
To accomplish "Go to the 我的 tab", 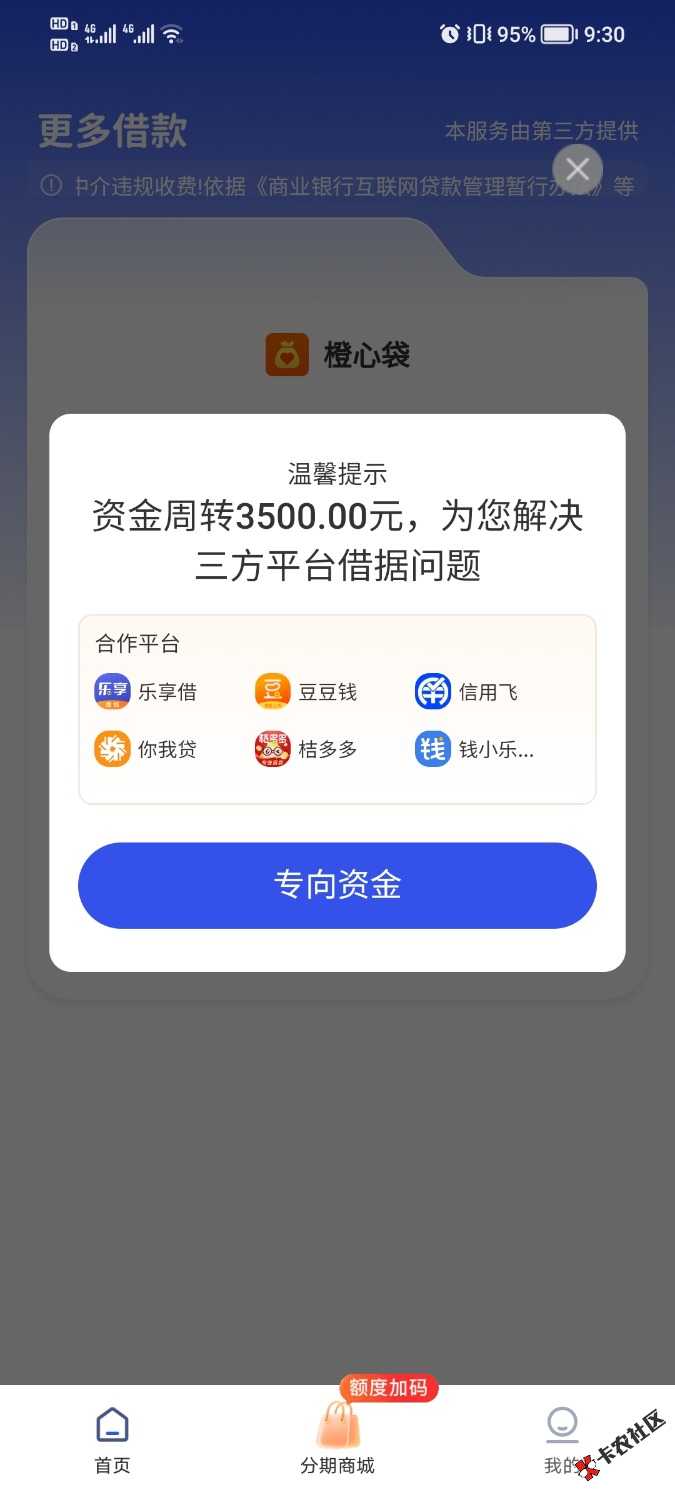I will 561,1440.
